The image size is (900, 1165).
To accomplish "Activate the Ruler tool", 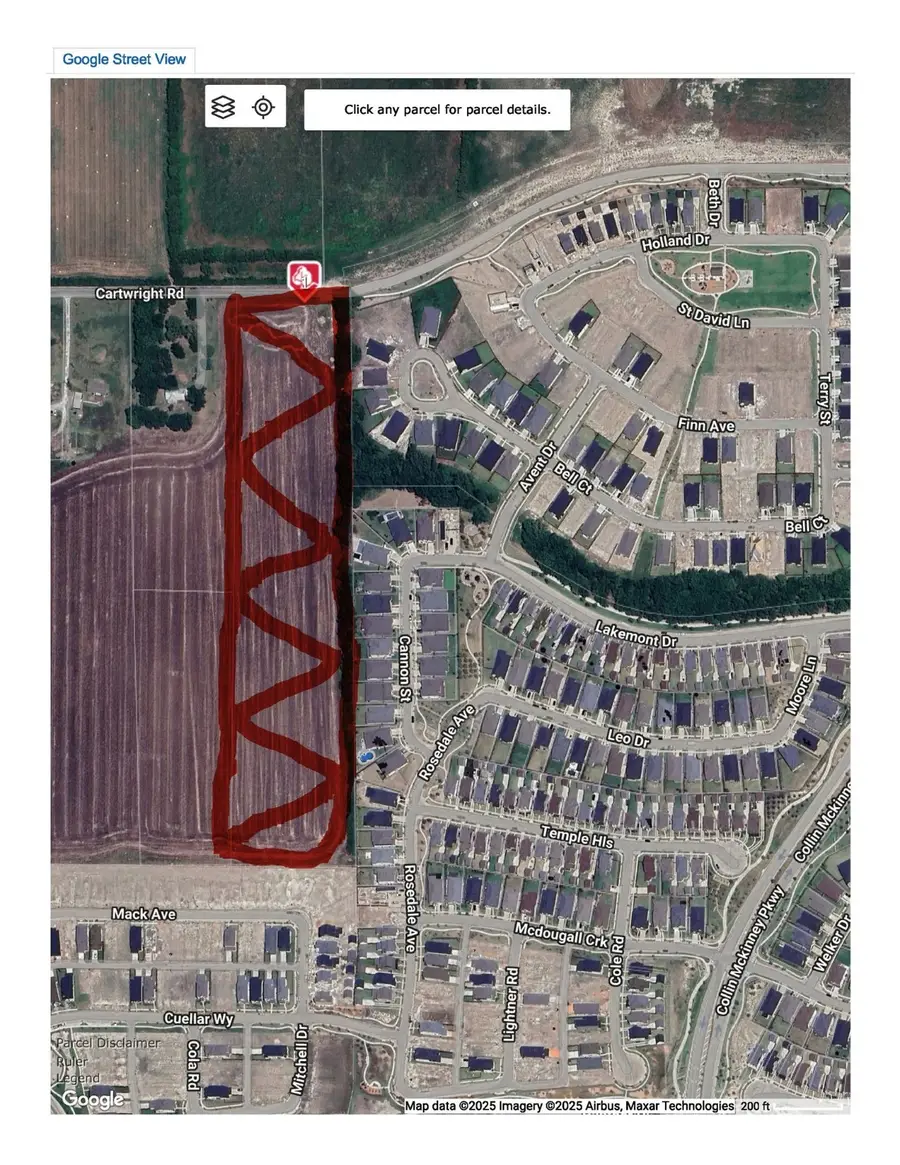I will coord(70,1062).
